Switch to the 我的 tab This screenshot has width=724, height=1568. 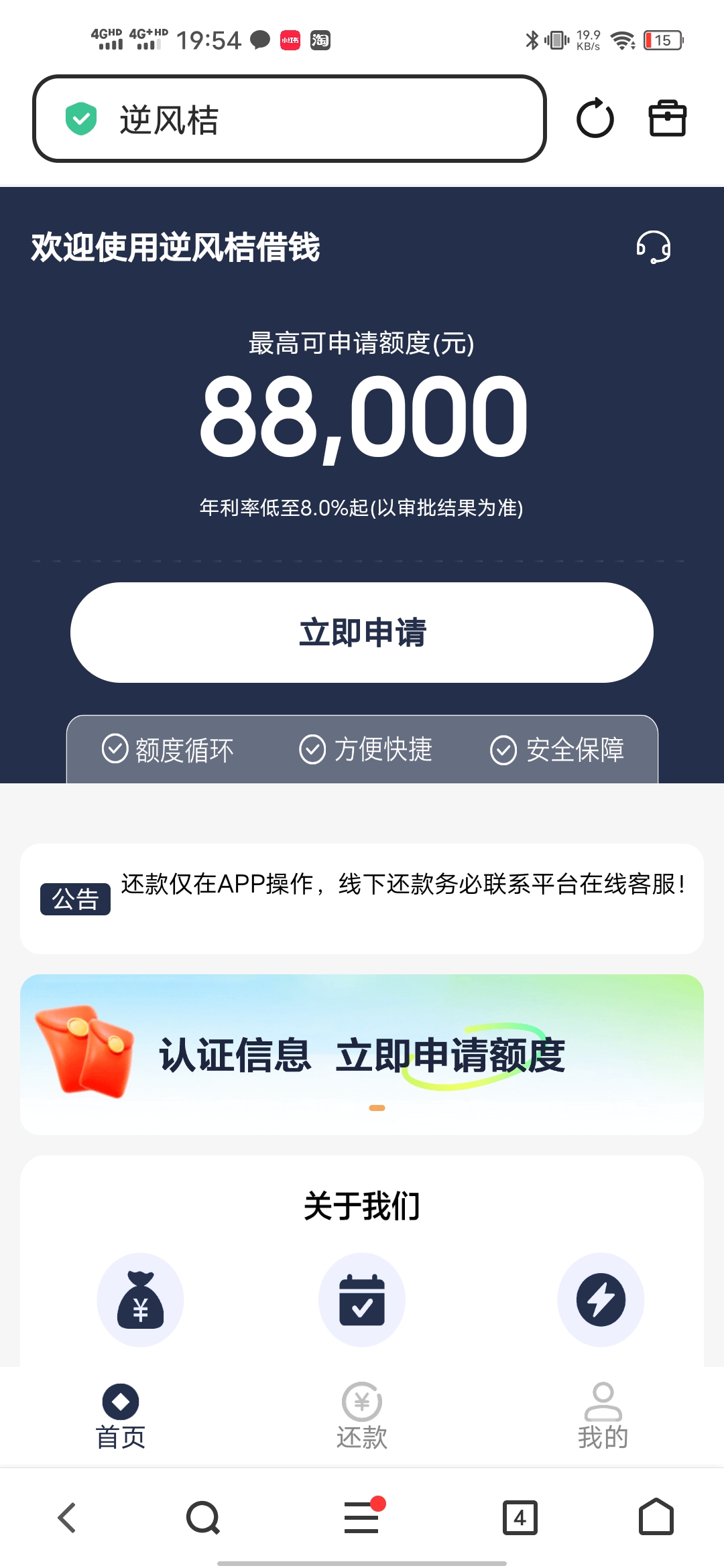[603, 1415]
